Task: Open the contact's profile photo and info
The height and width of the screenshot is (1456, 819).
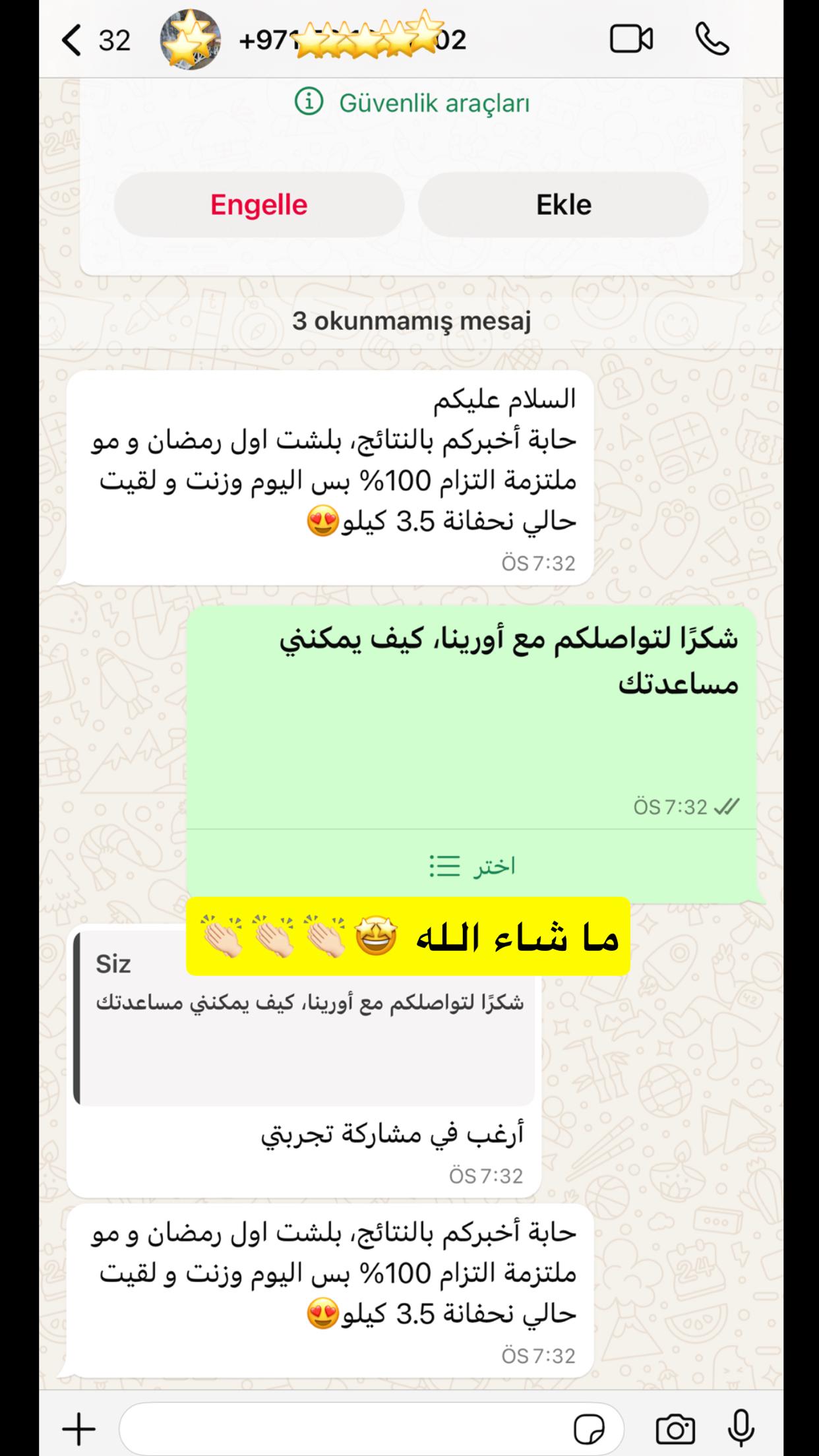Action: [190, 40]
